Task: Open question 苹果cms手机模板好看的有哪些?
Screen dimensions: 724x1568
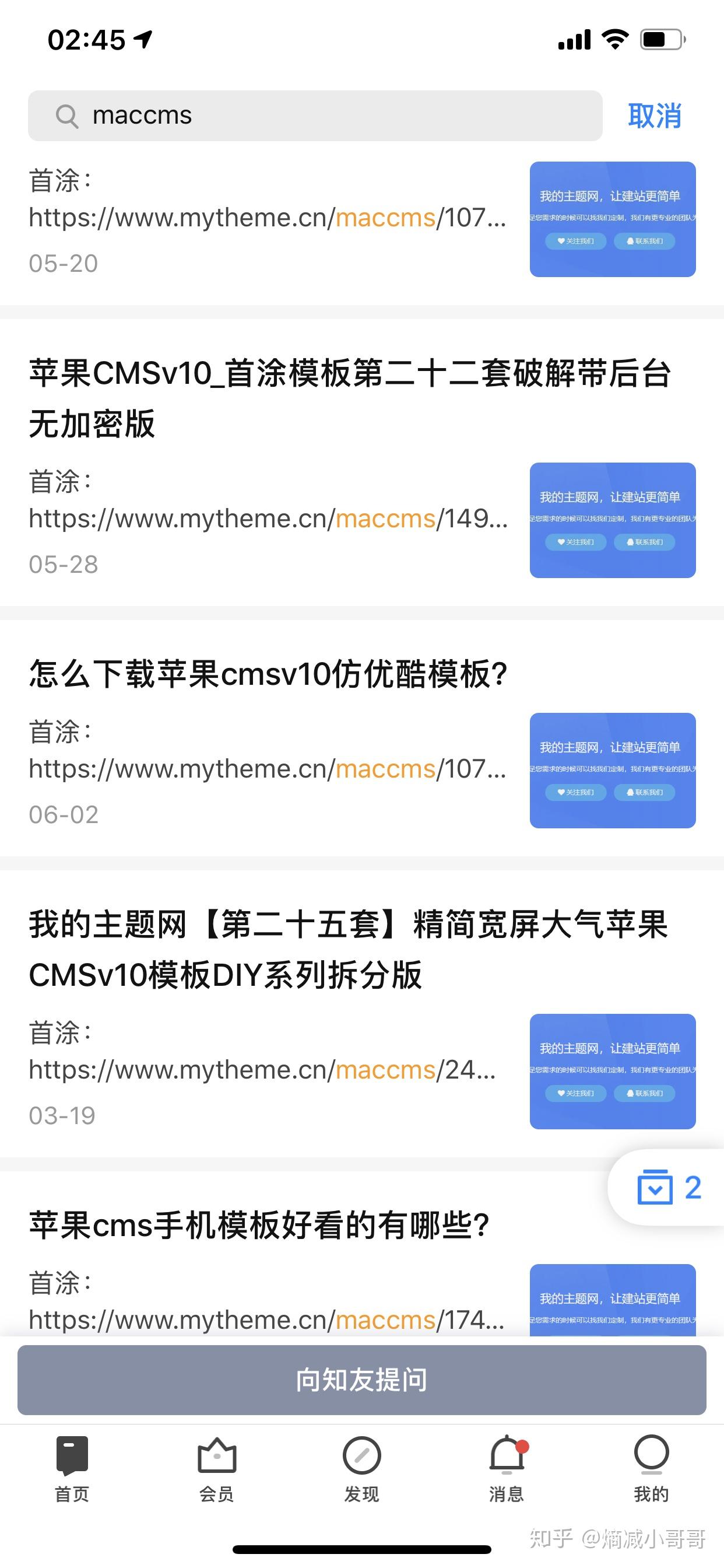Action: pos(259,1226)
